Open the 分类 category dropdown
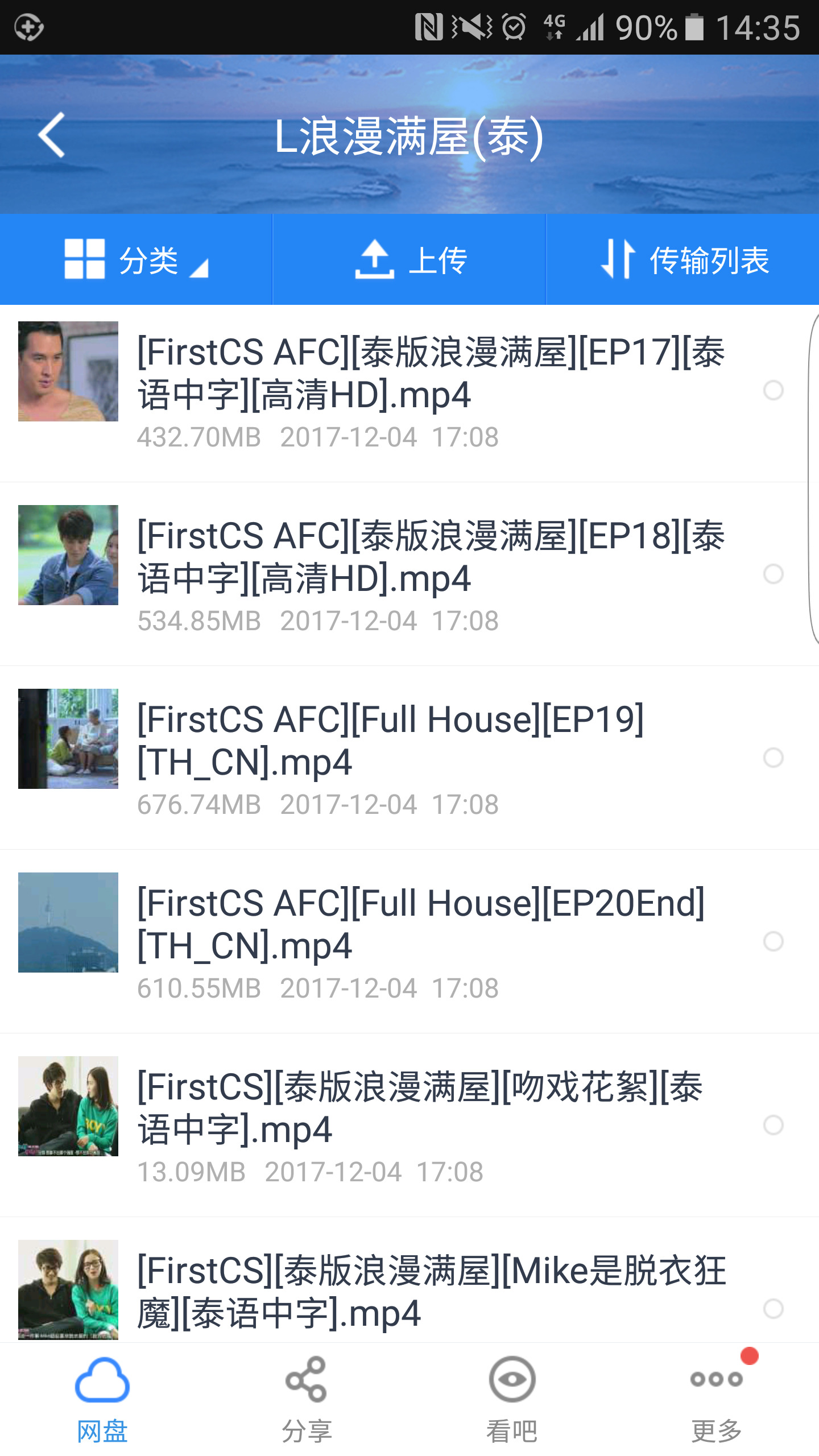This screenshot has width=819, height=1456. [x=136, y=260]
